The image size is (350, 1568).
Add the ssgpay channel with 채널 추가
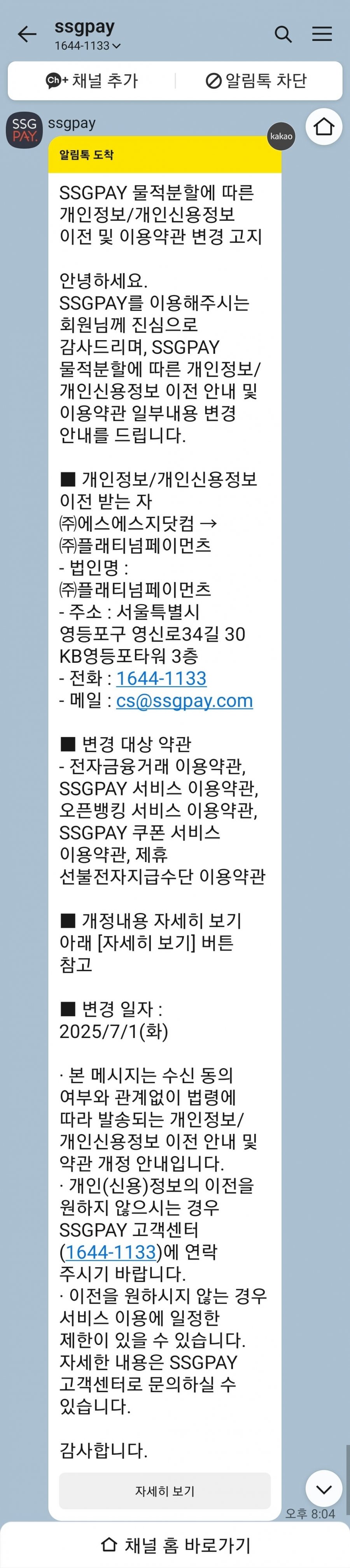tap(92, 80)
